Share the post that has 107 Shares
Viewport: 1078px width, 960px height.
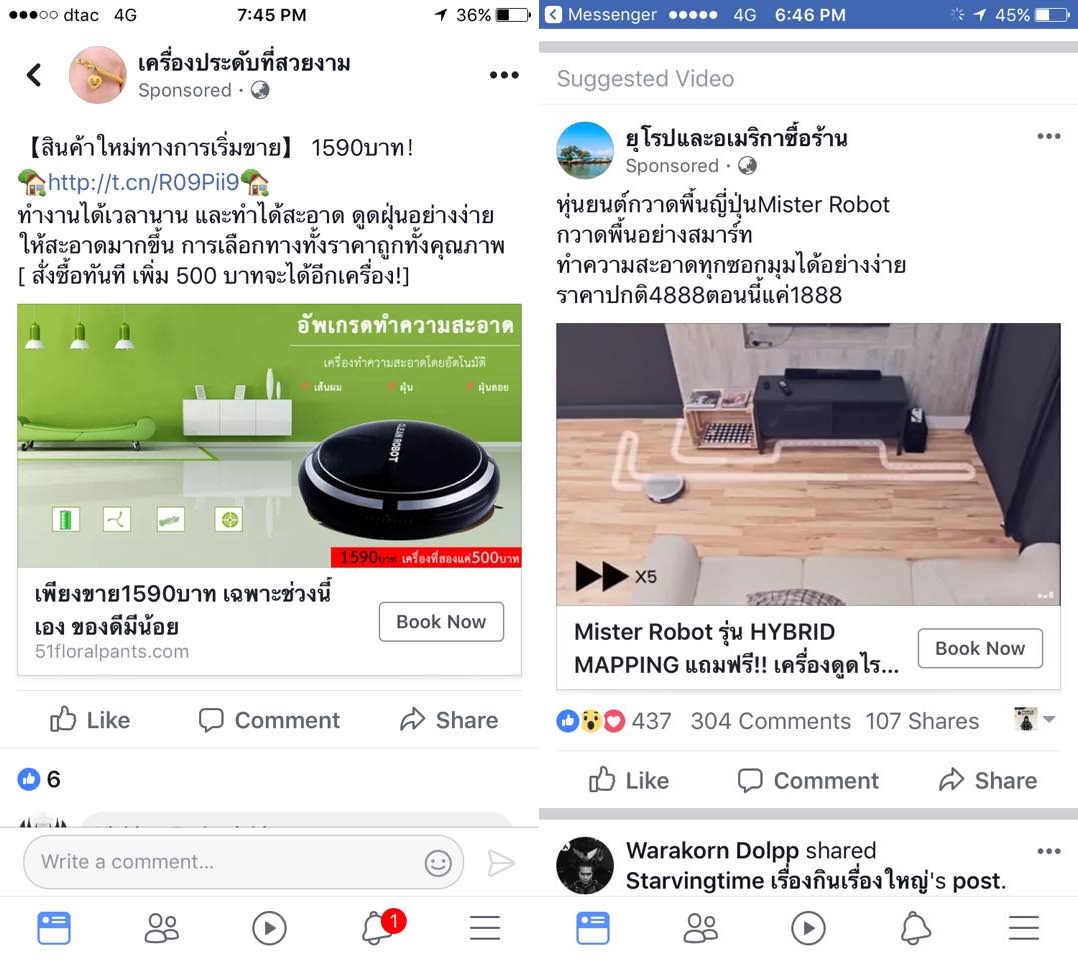[988, 781]
